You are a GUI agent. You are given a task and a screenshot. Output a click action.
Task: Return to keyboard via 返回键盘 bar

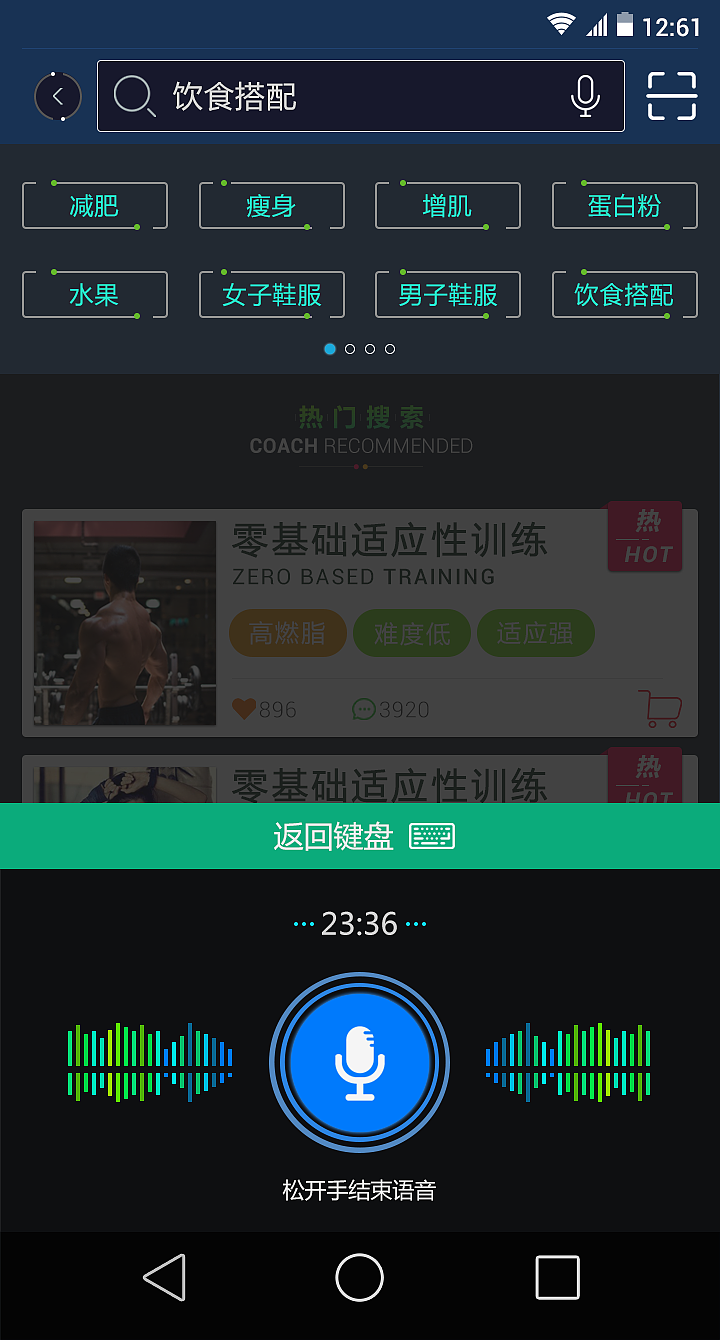(360, 836)
